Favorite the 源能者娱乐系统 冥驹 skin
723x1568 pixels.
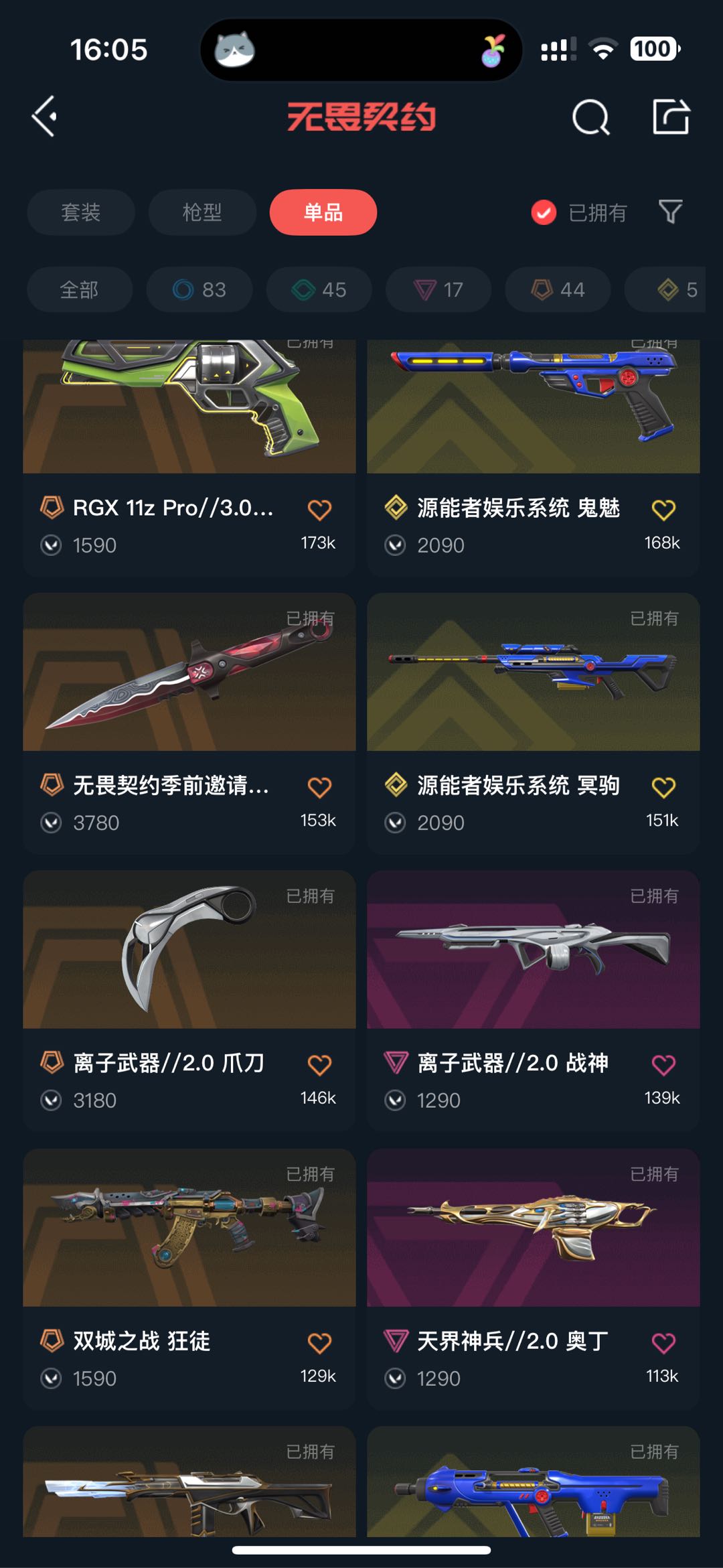663,788
